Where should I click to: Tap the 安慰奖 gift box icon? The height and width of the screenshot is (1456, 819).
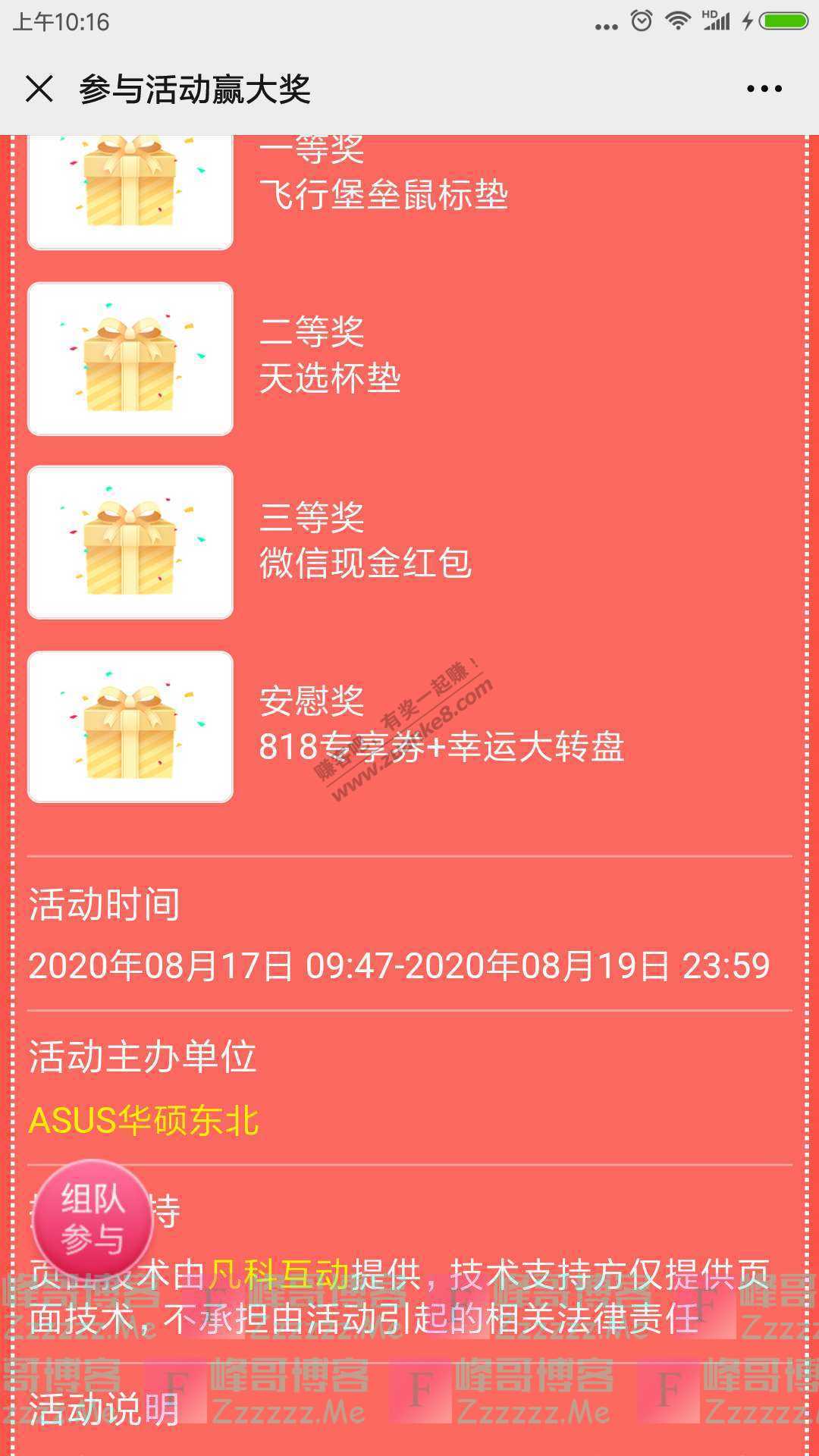[x=129, y=728]
